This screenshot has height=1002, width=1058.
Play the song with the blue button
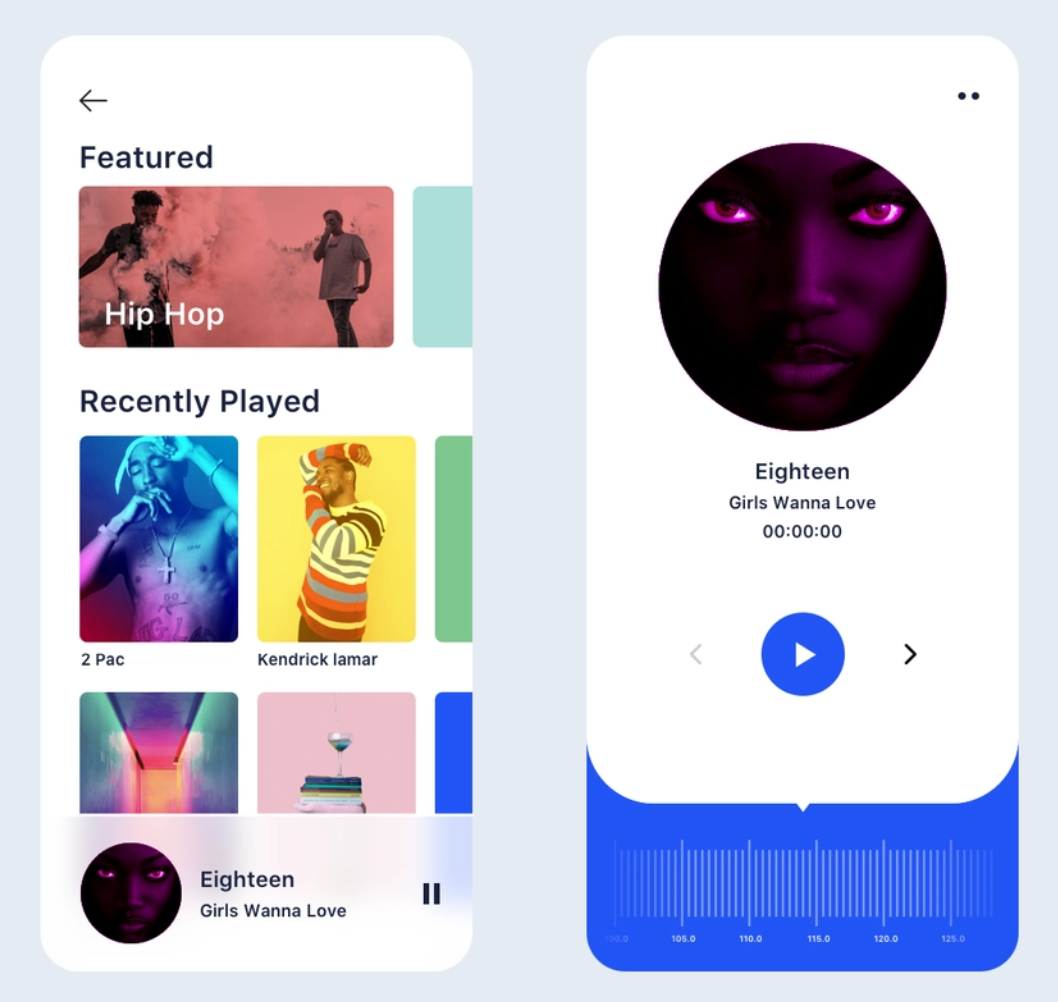(x=803, y=655)
